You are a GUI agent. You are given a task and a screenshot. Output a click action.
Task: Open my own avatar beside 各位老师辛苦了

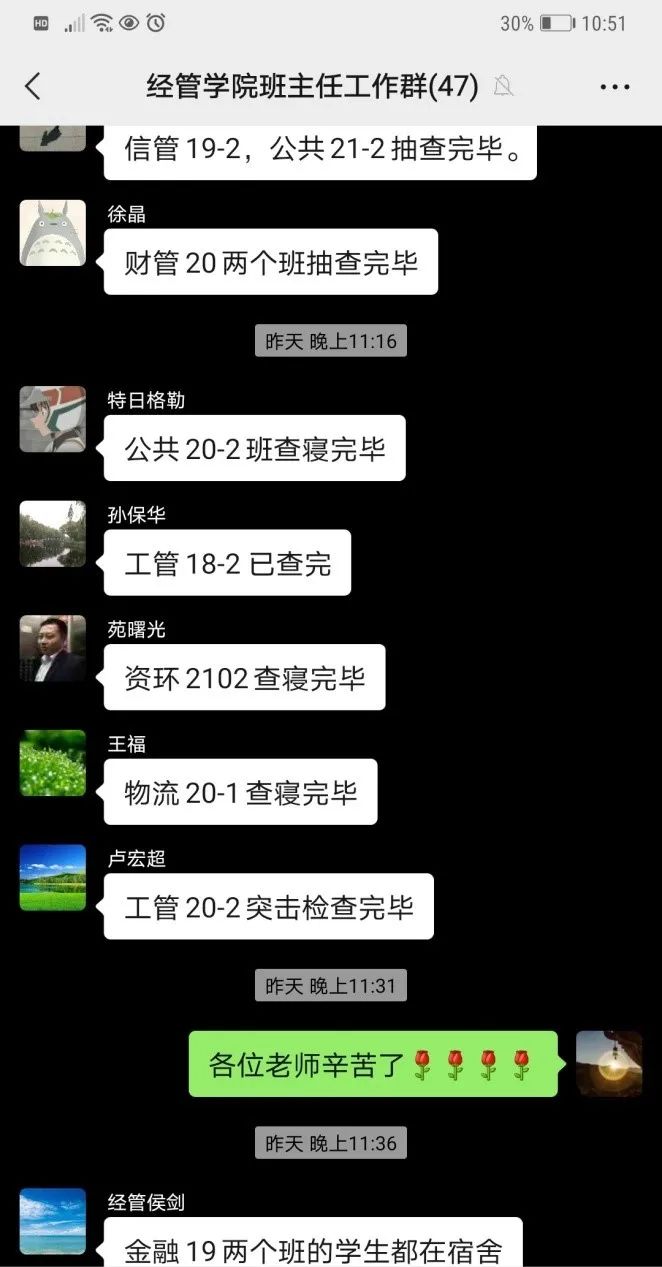609,1064
